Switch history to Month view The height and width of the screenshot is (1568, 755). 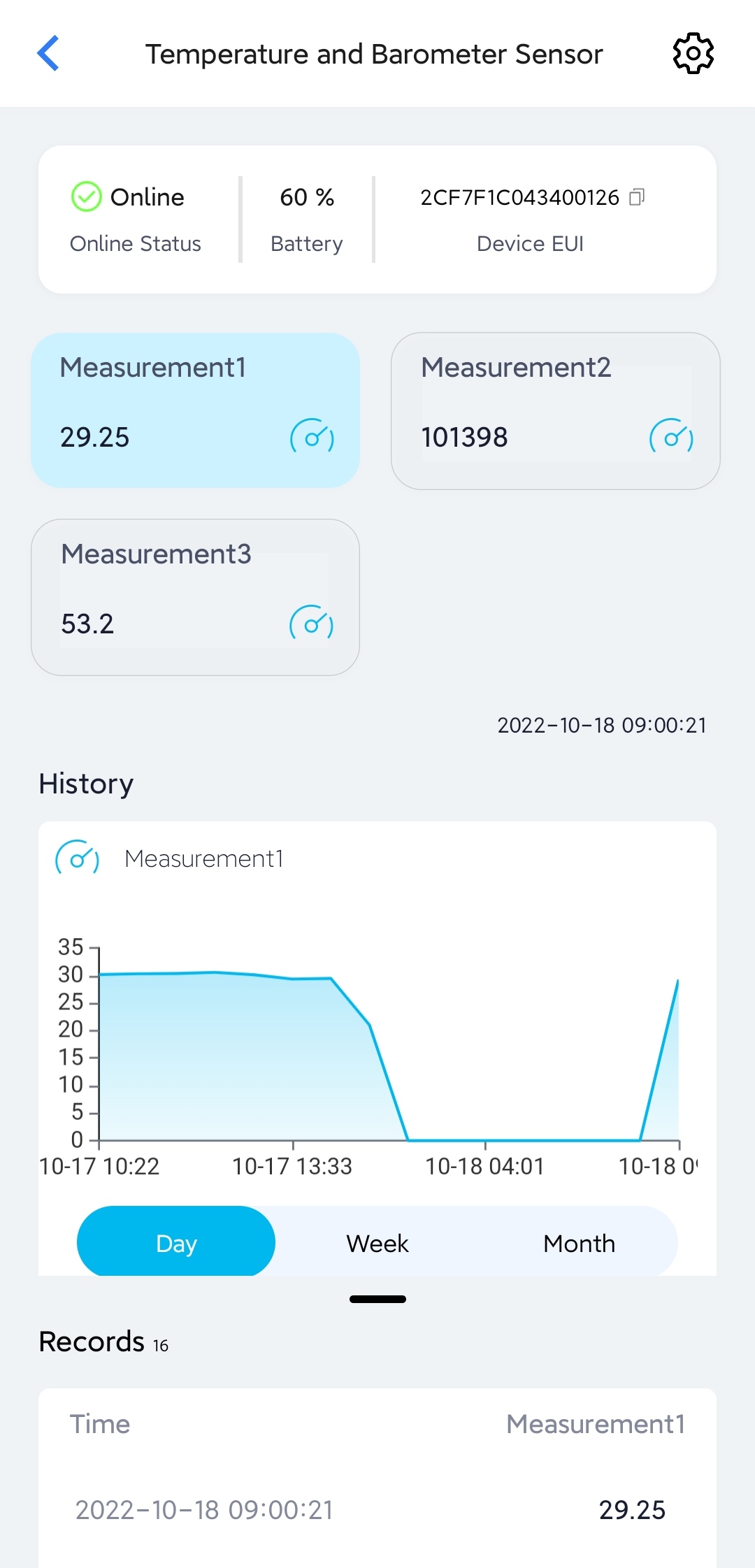579,1243
